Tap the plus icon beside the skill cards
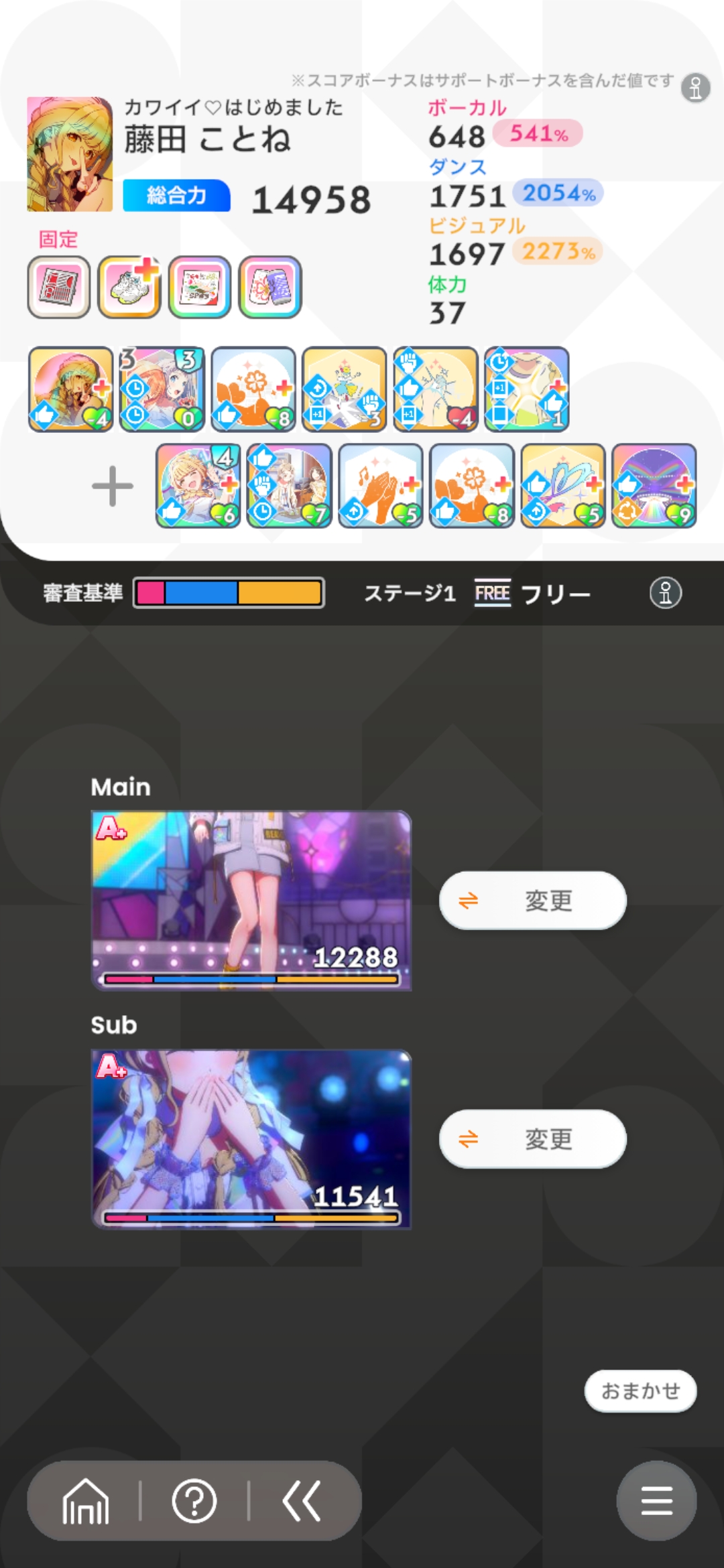The image size is (724, 1568). [112, 486]
